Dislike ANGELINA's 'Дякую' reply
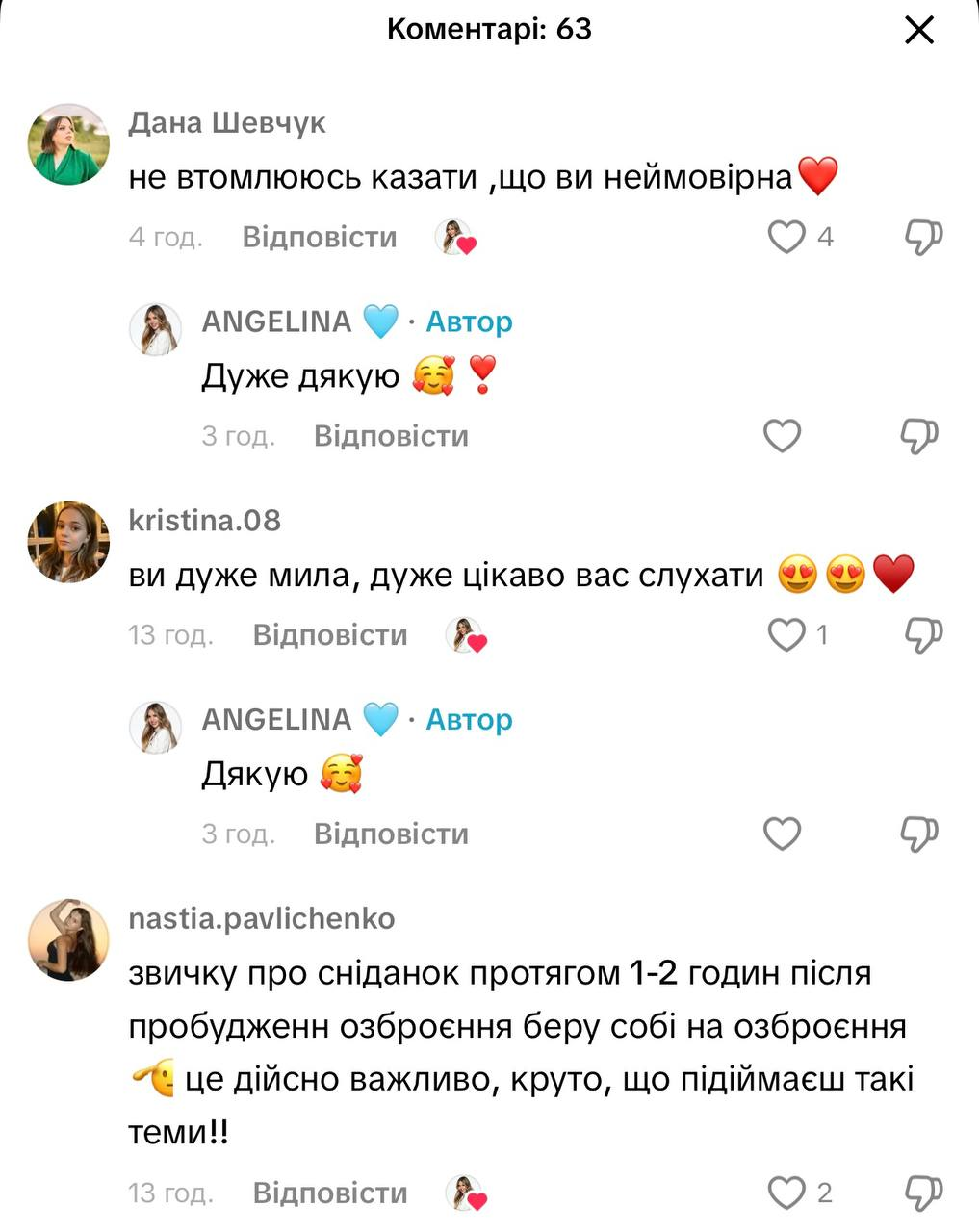This screenshot has width=979, height=1232. [x=918, y=834]
